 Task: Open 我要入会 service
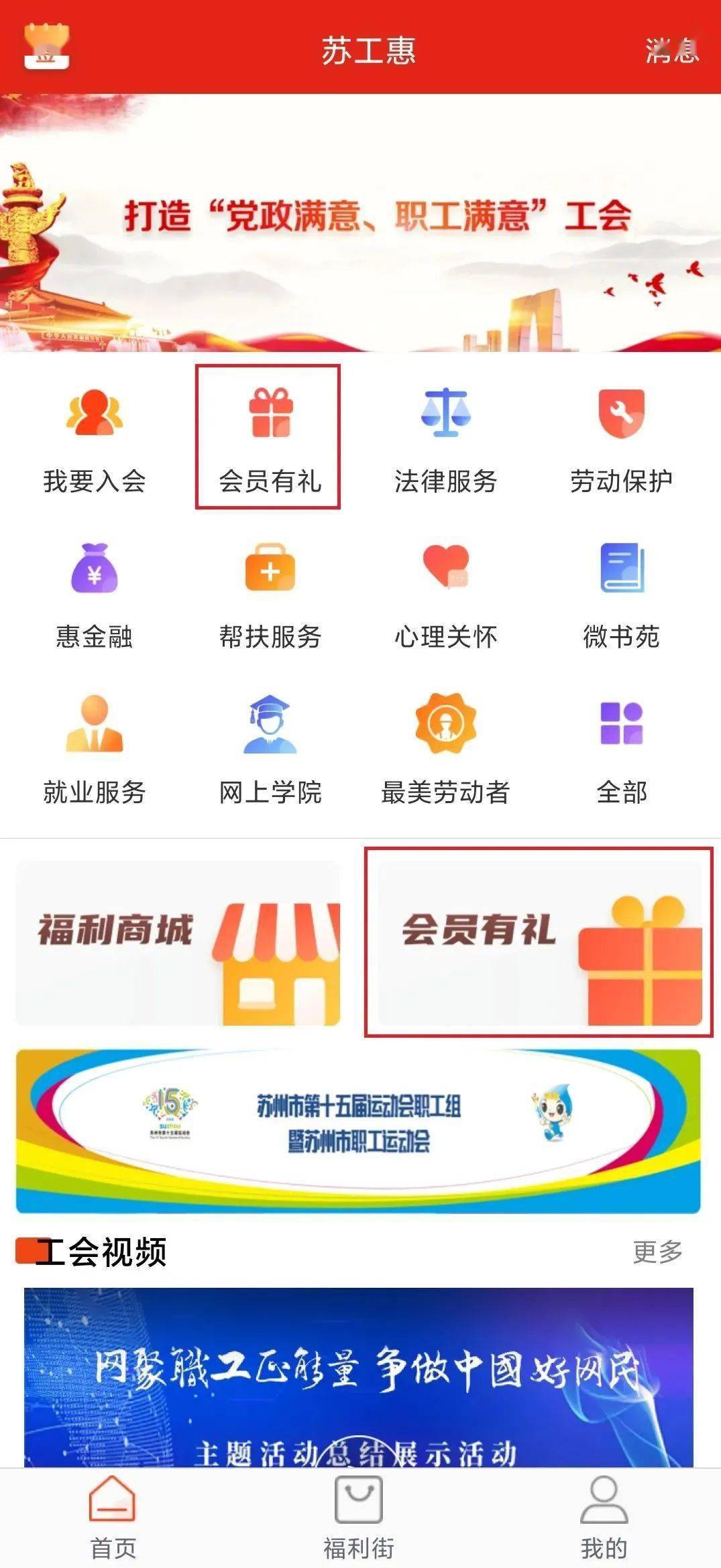pos(95,439)
